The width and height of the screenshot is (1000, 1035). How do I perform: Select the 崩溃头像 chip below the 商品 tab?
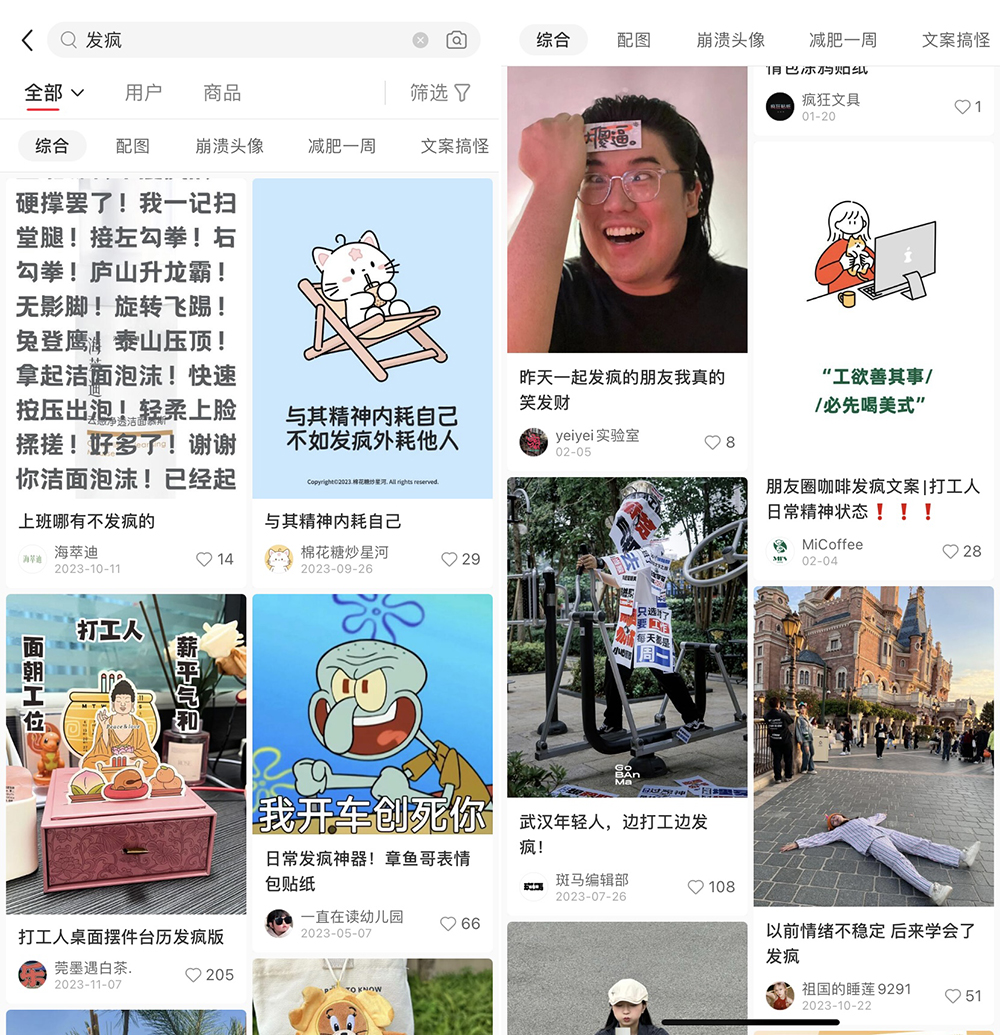pyautogui.click(x=229, y=146)
